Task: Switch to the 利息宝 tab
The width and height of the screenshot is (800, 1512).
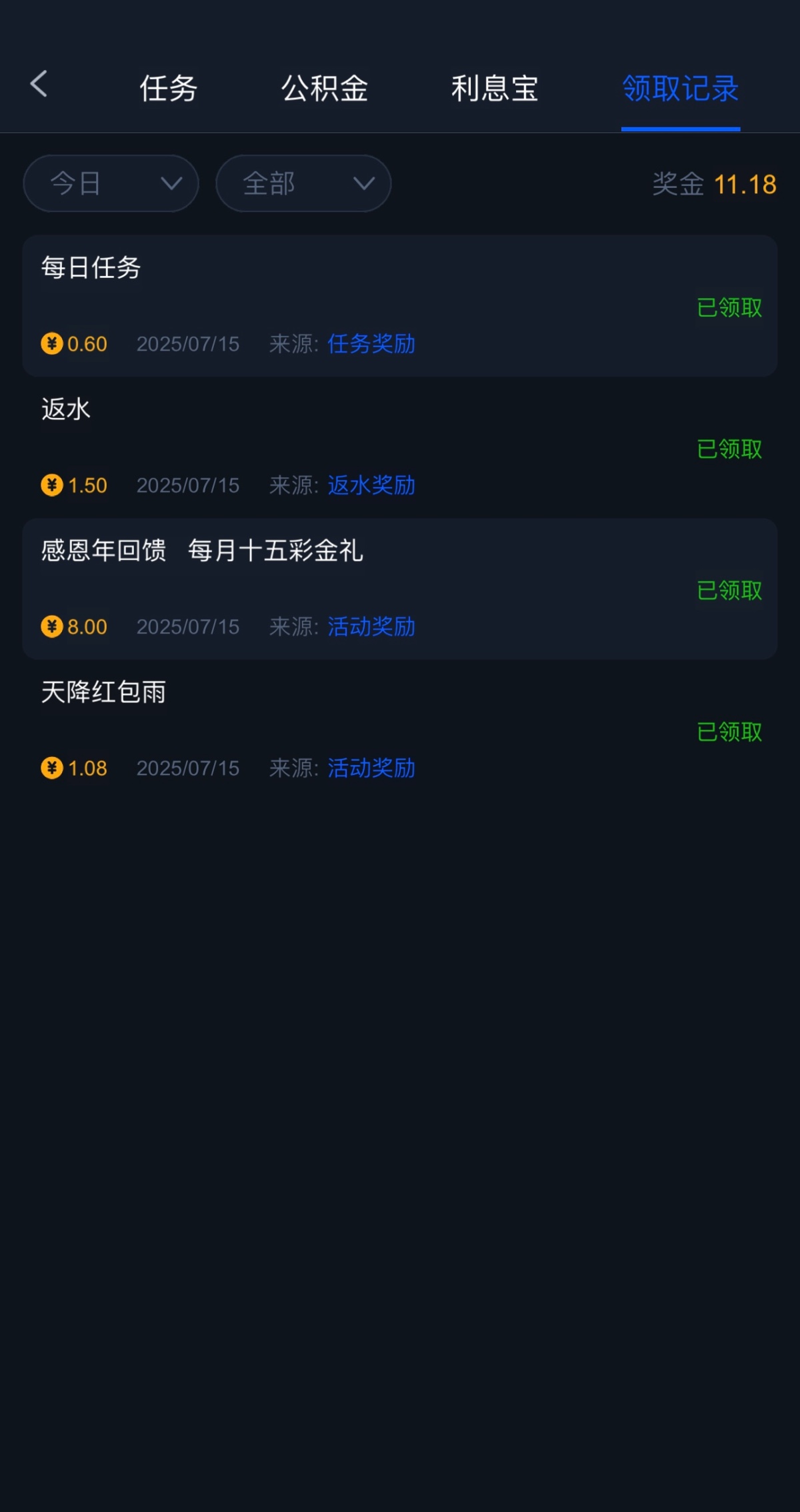Action: 494,89
